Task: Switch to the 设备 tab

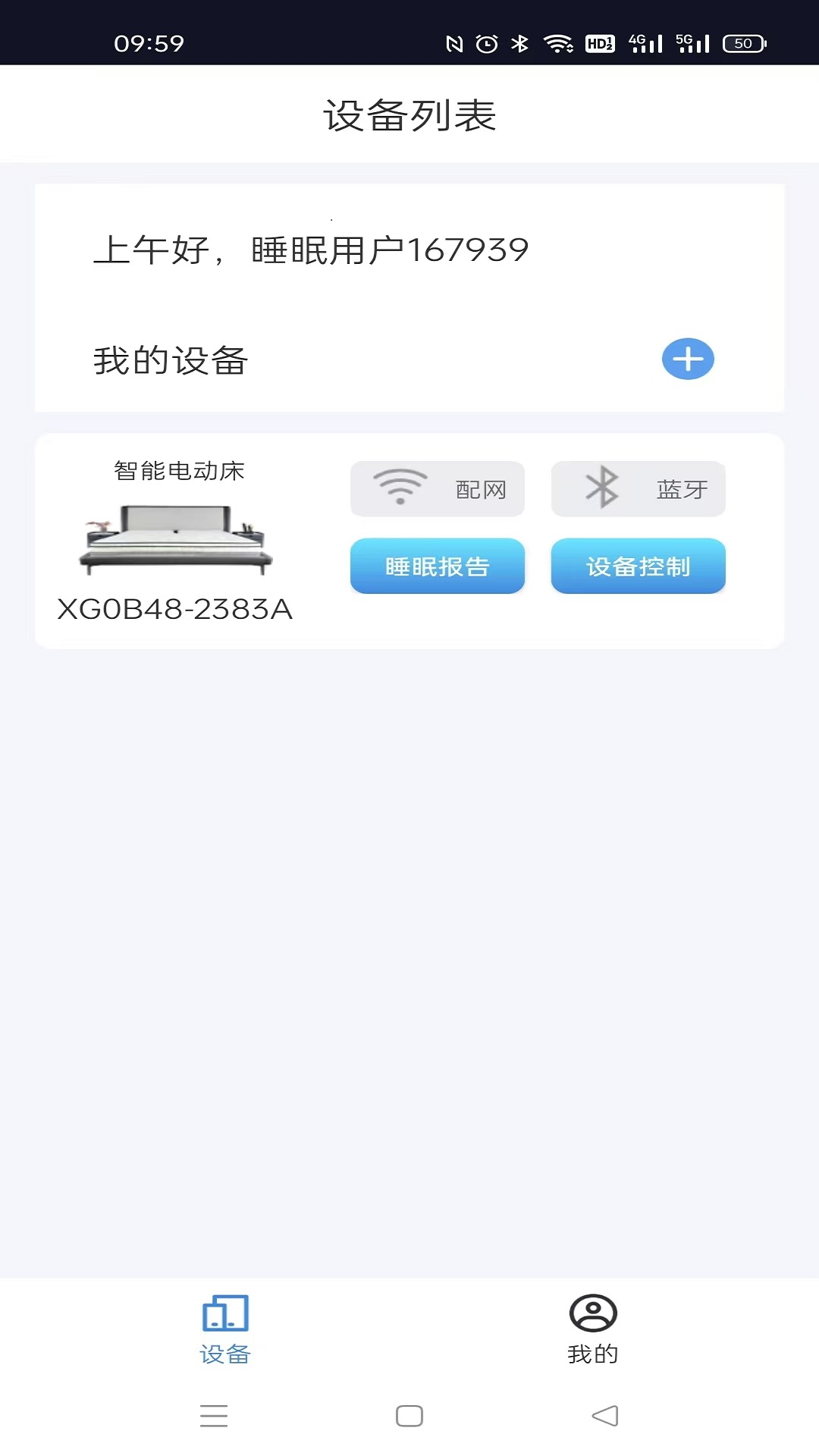Action: click(x=225, y=1329)
